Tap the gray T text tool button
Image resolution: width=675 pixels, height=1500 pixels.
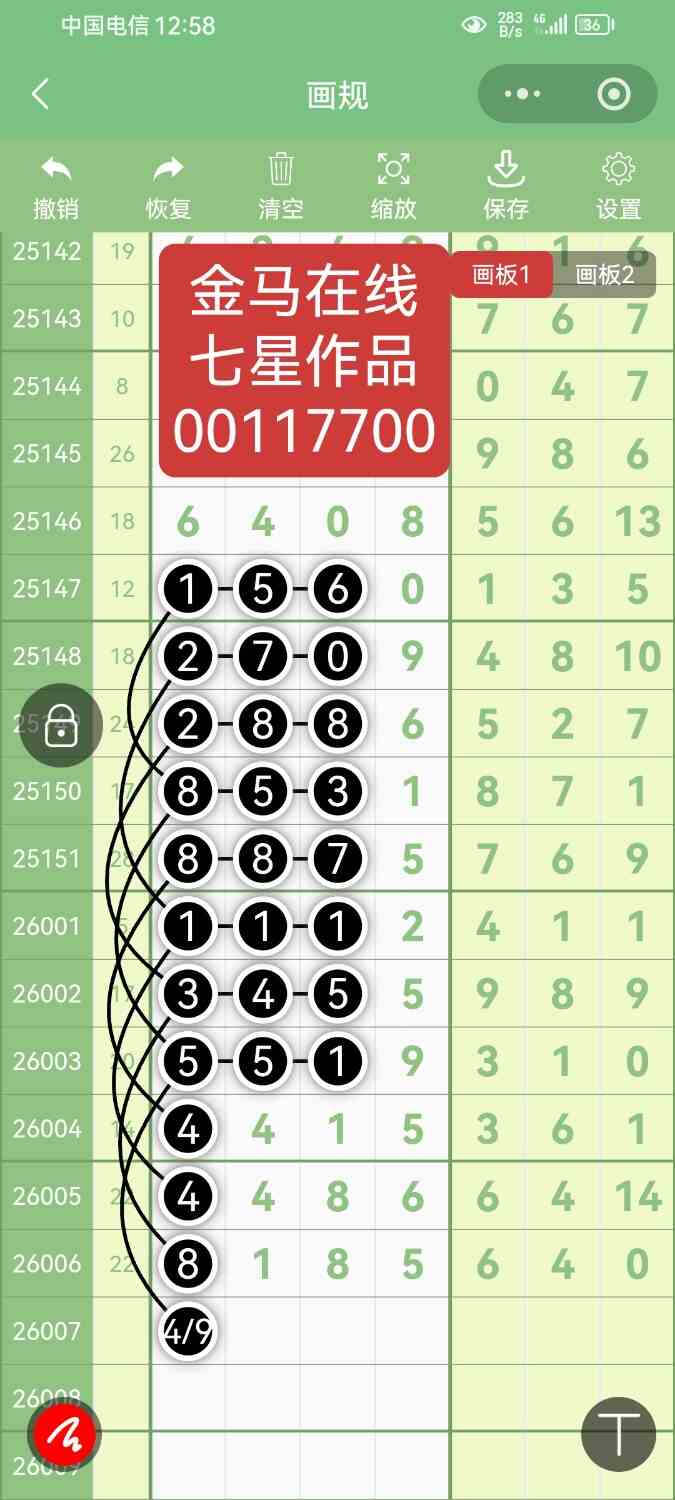pos(618,1434)
